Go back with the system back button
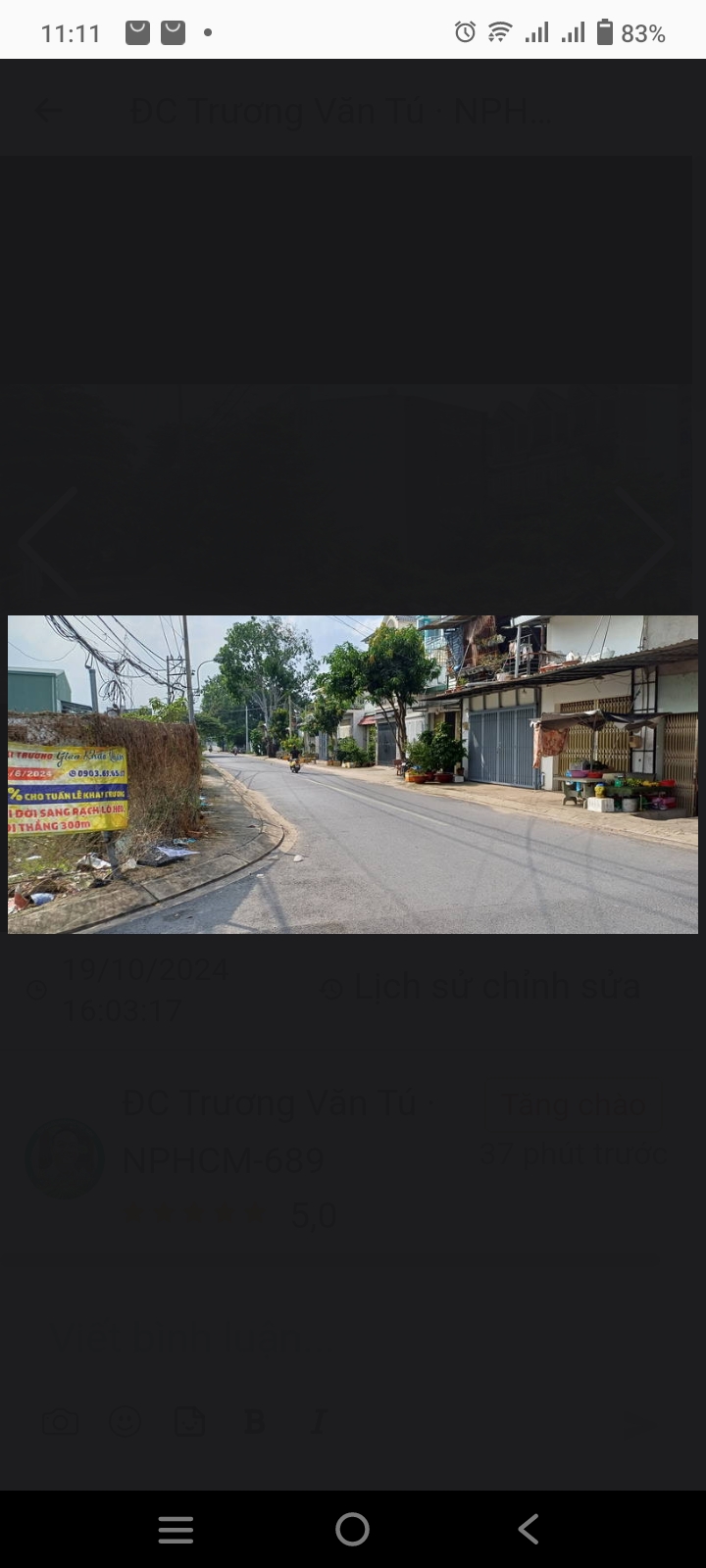This screenshot has width=706, height=1568. click(529, 1529)
